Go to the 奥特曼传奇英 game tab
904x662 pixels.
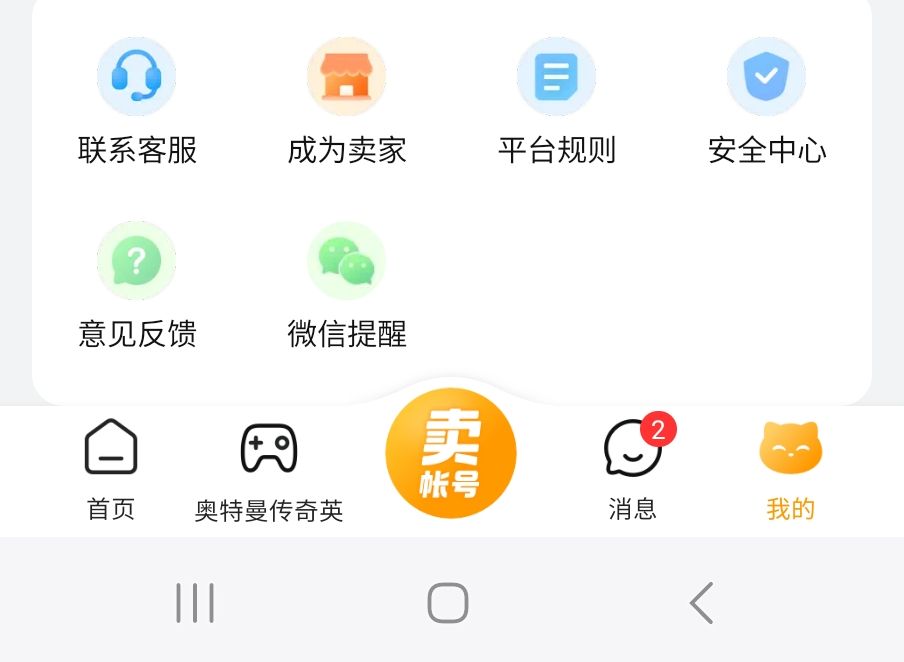pos(269,469)
